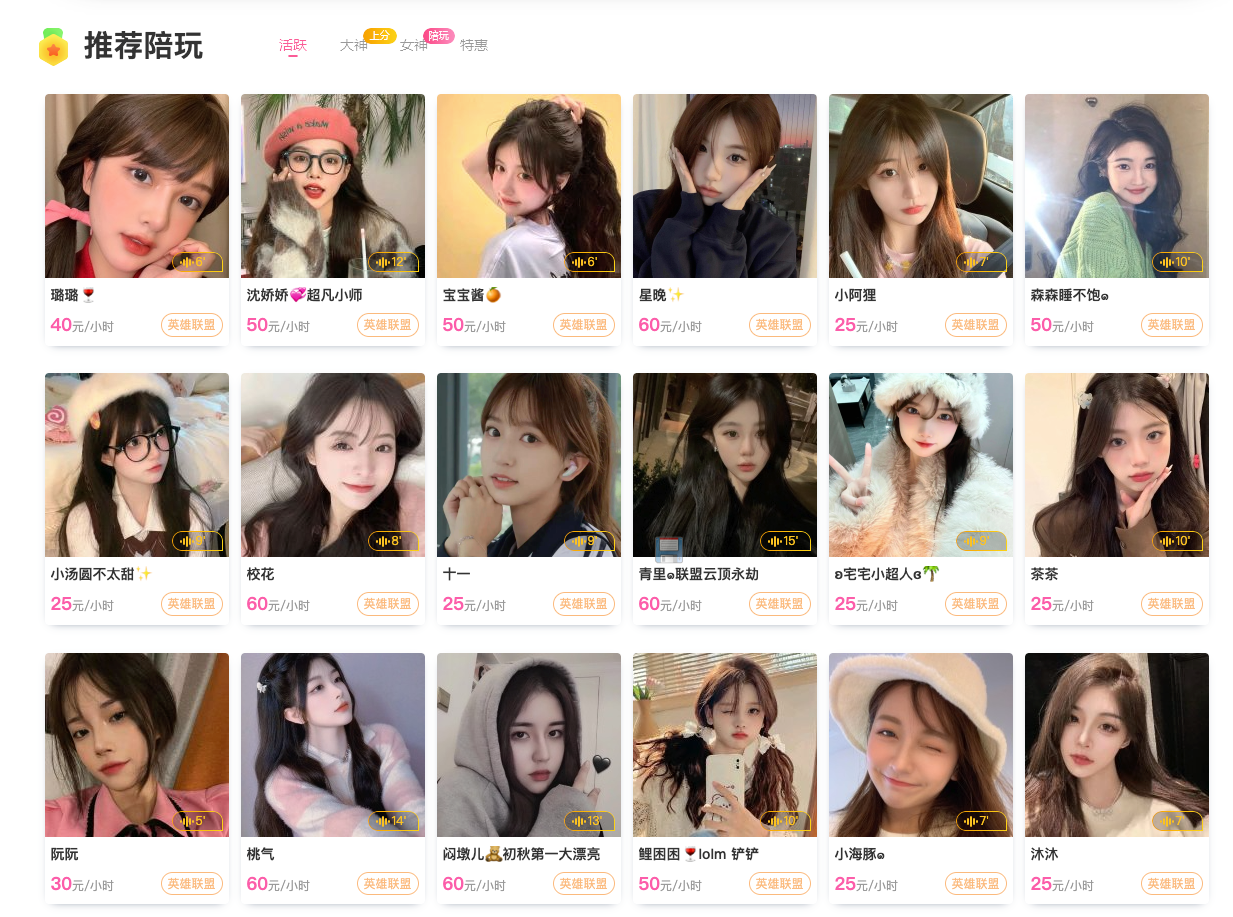View 十一's companion card
Screen dimensions: 1233x917
[529, 465]
